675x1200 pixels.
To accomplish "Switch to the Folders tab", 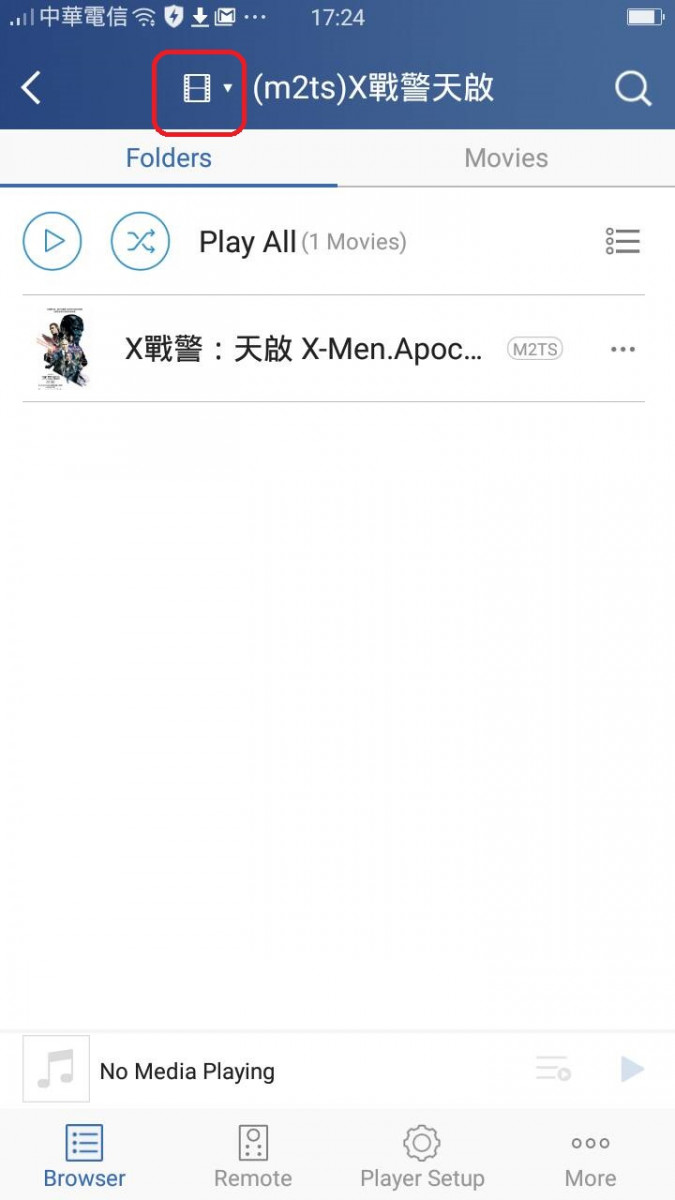I will coord(168,158).
